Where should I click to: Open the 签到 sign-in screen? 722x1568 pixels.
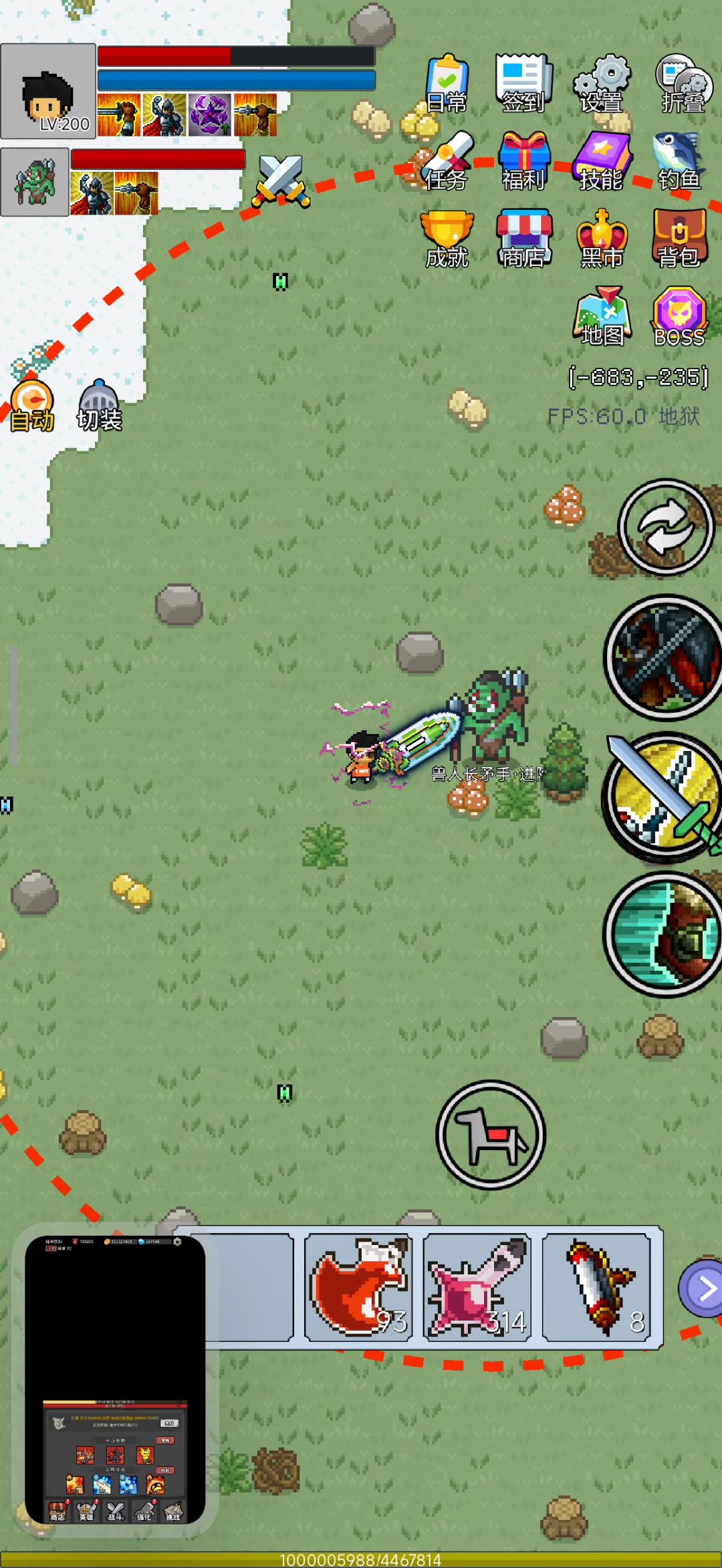point(524,83)
